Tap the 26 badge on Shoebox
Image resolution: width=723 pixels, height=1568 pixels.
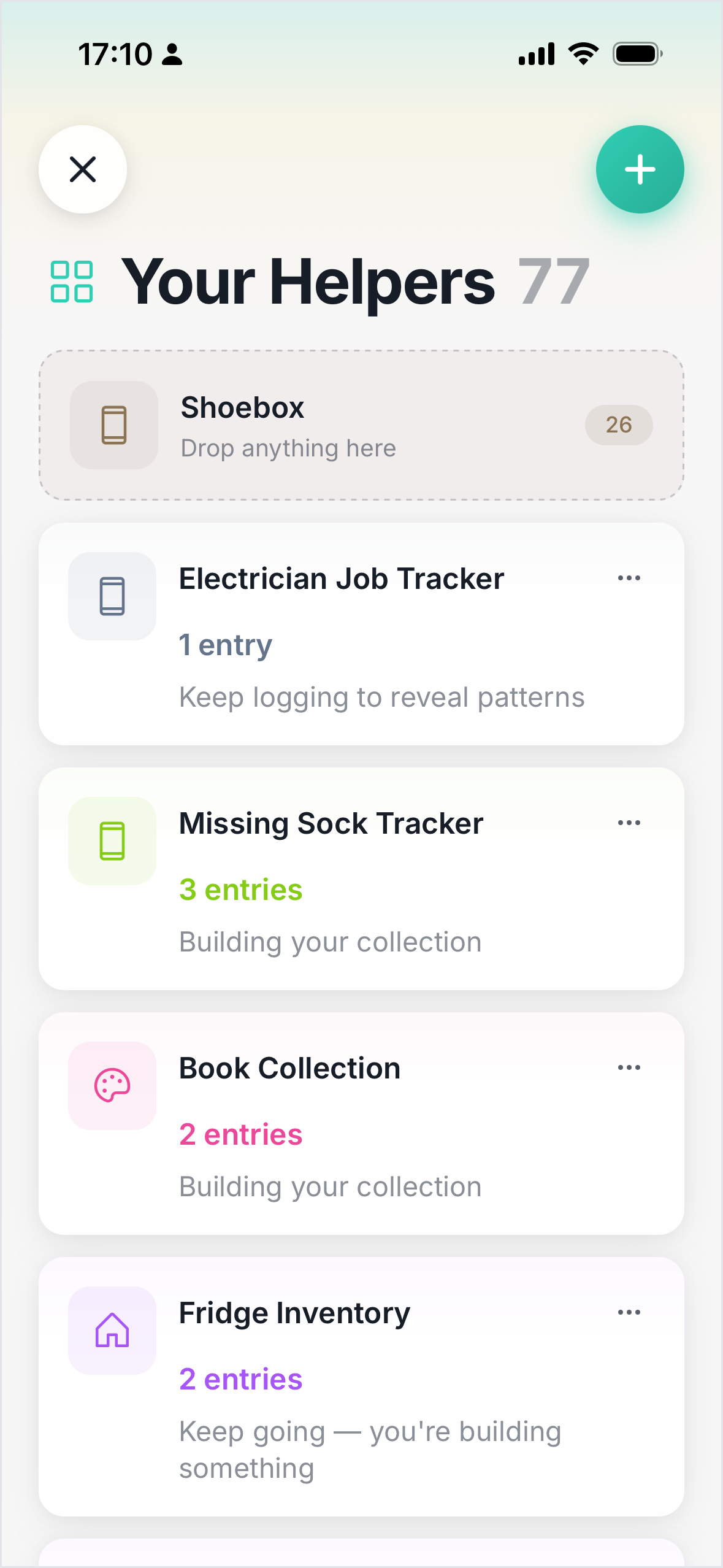(619, 425)
